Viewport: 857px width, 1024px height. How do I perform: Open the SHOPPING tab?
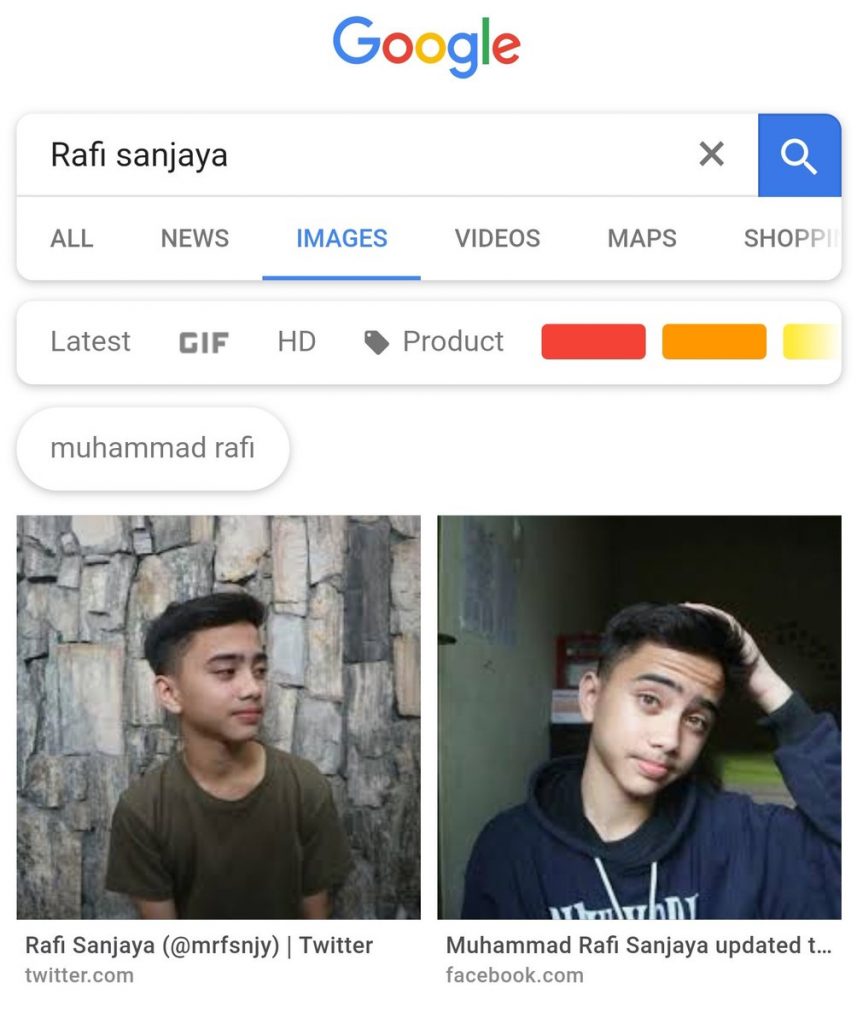789,238
